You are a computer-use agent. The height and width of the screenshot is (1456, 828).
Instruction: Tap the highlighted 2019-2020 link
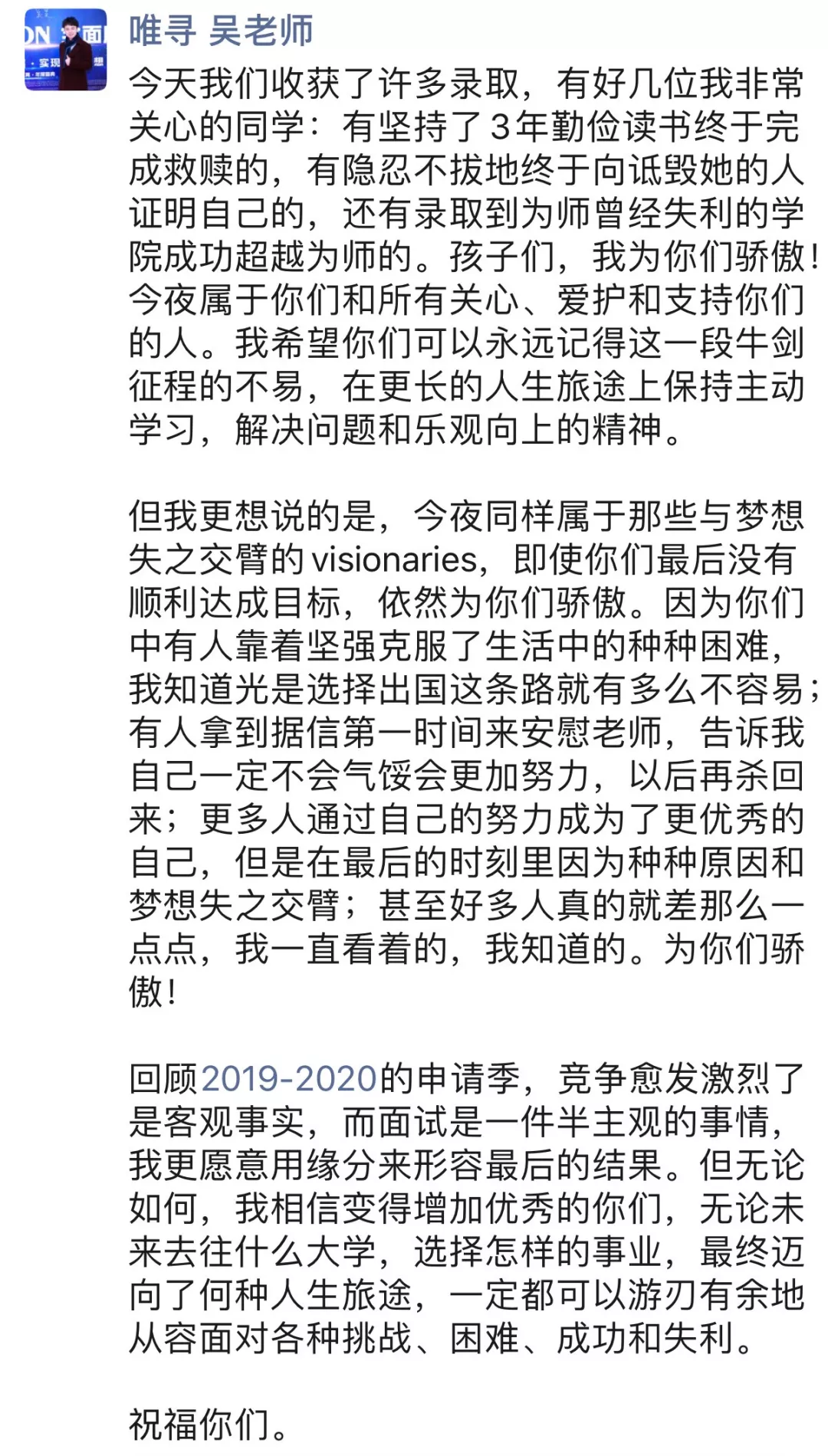(x=288, y=1079)
